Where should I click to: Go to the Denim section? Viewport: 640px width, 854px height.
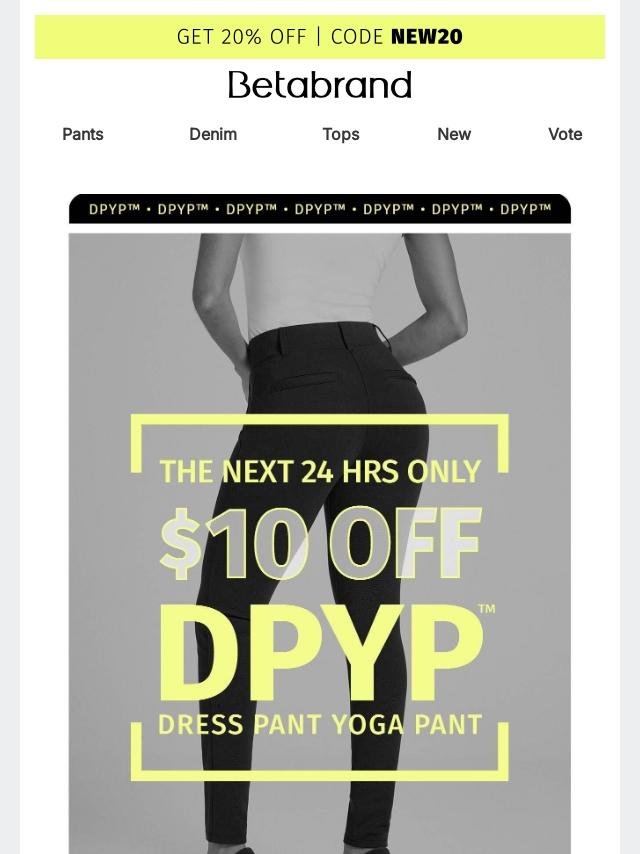pyautogui.click(x=213, y=134)
